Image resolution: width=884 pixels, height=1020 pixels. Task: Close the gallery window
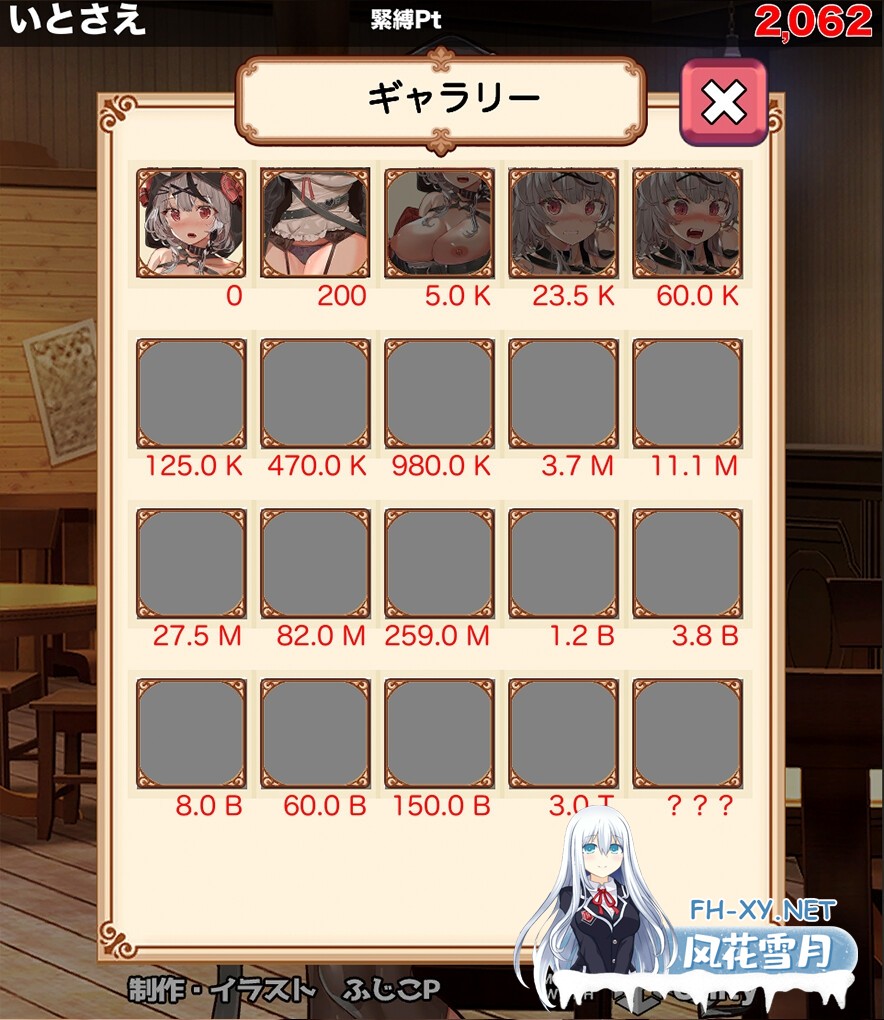tap(723, 102)
